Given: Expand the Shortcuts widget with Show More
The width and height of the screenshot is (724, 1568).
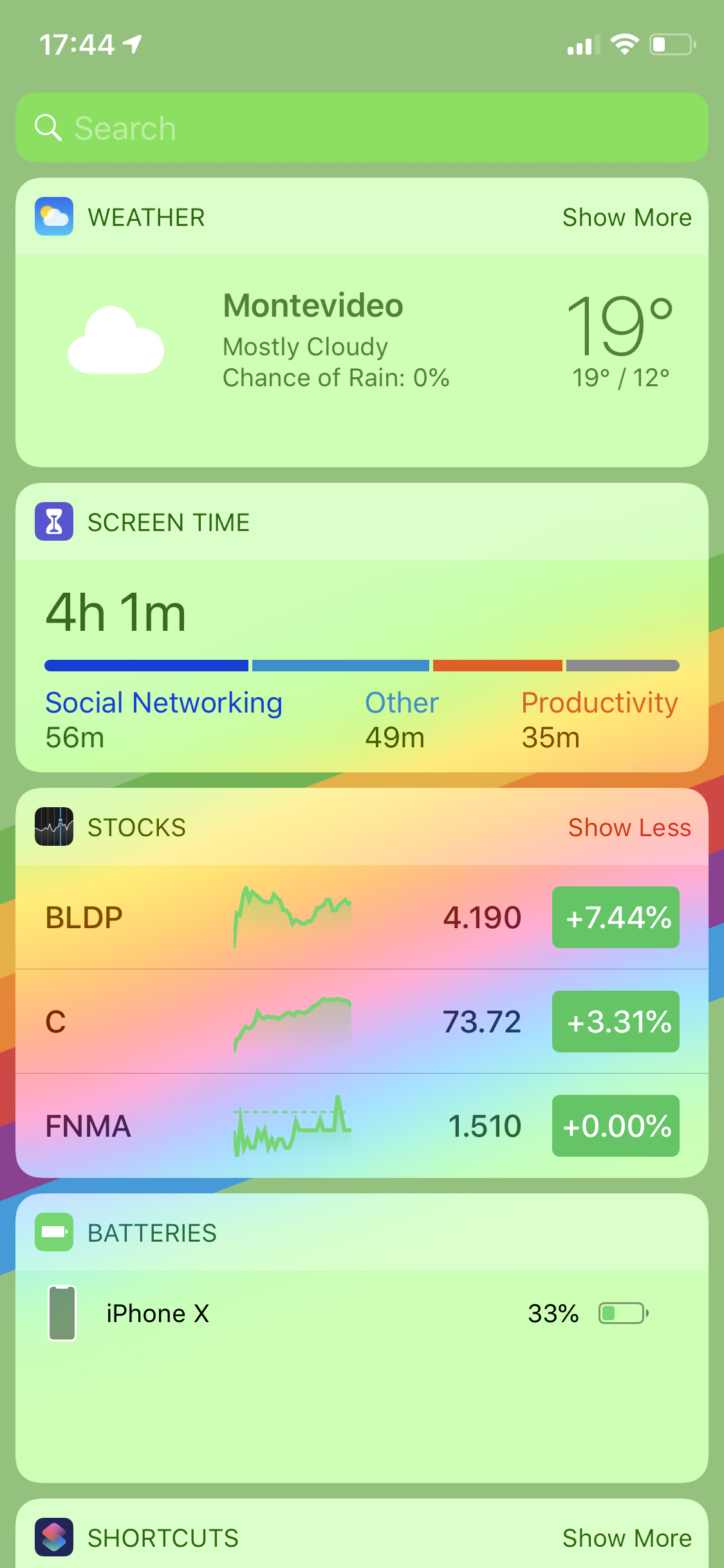Looking at the screenshot, I should (x=626, y=1538).
